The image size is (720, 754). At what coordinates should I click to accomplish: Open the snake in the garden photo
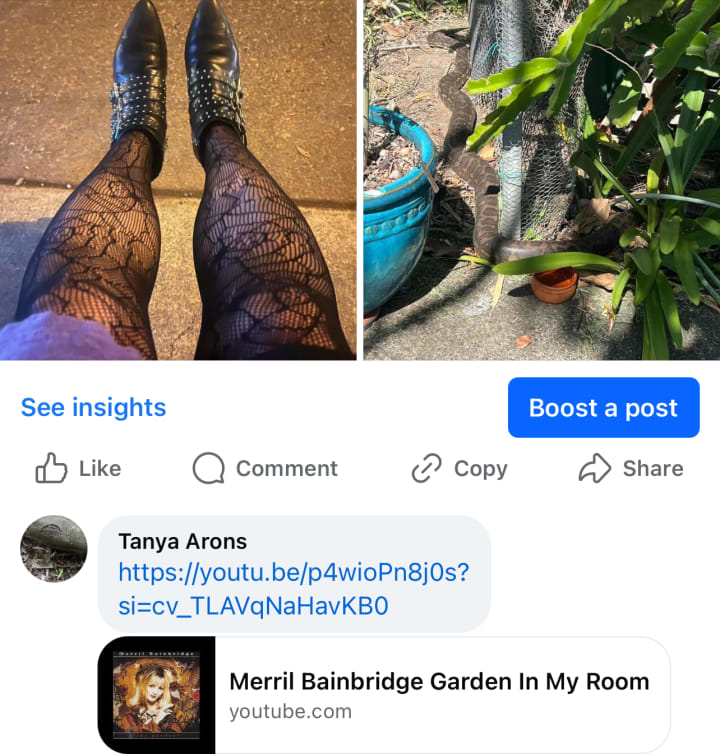541,180
